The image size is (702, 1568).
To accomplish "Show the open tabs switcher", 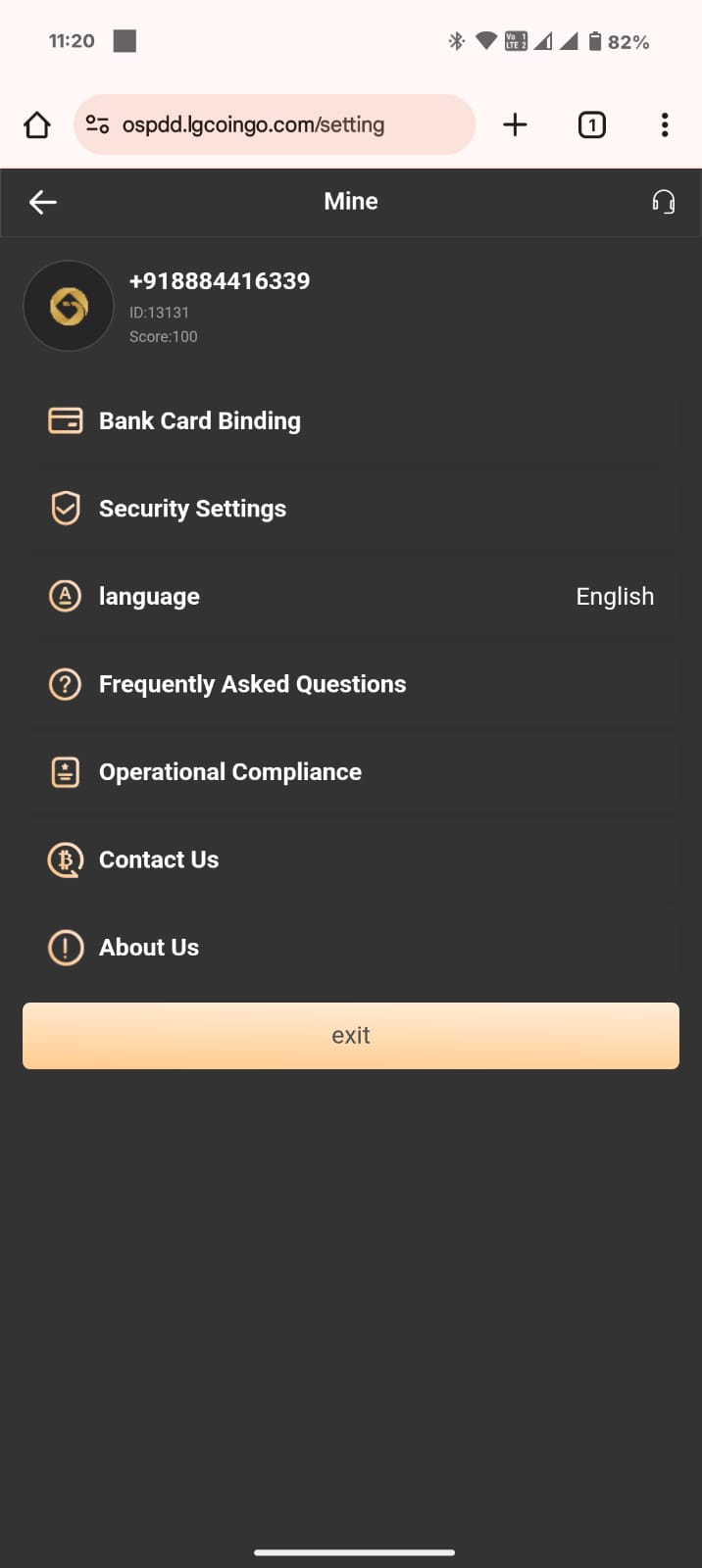I will coord(591,124).
